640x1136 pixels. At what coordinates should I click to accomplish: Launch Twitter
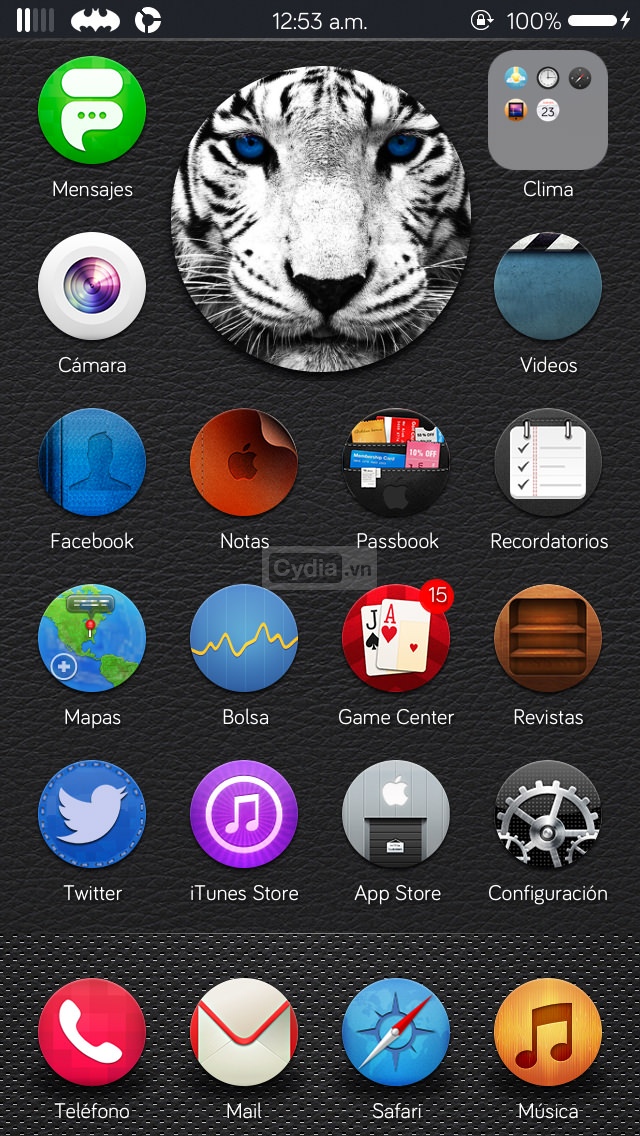[92, 815]
